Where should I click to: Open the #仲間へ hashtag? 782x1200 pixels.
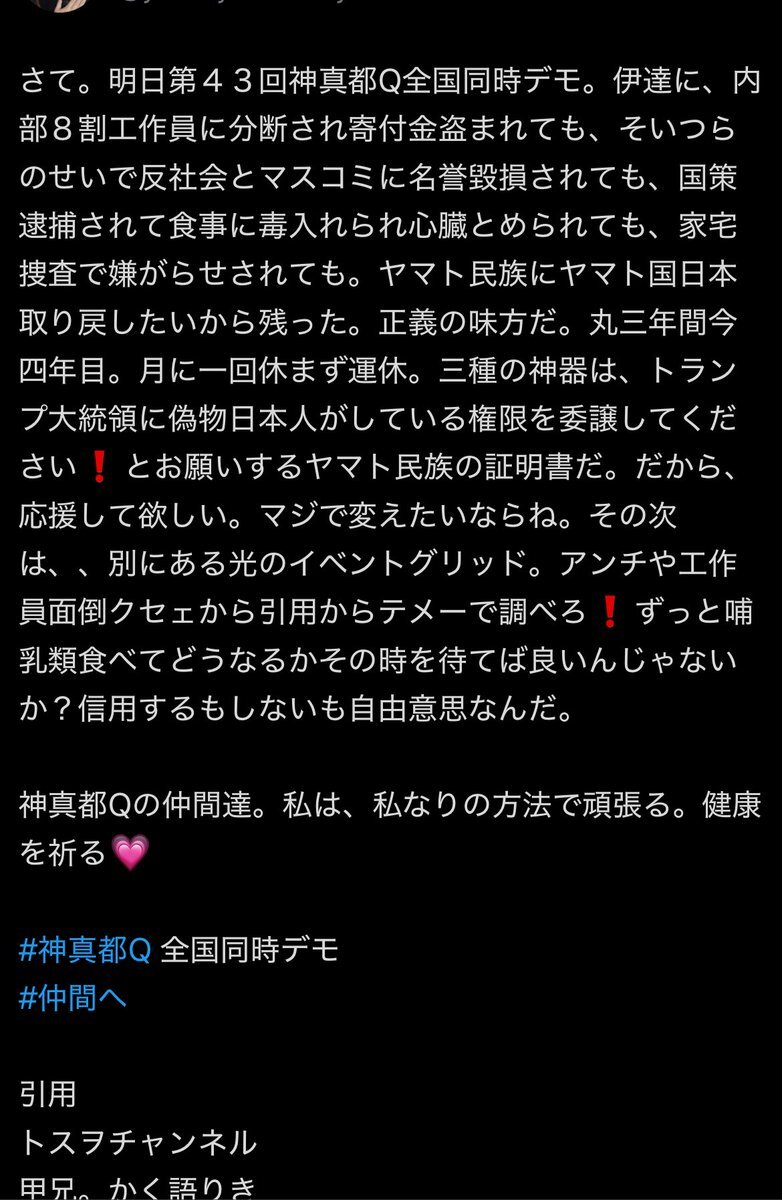[73, 997]
